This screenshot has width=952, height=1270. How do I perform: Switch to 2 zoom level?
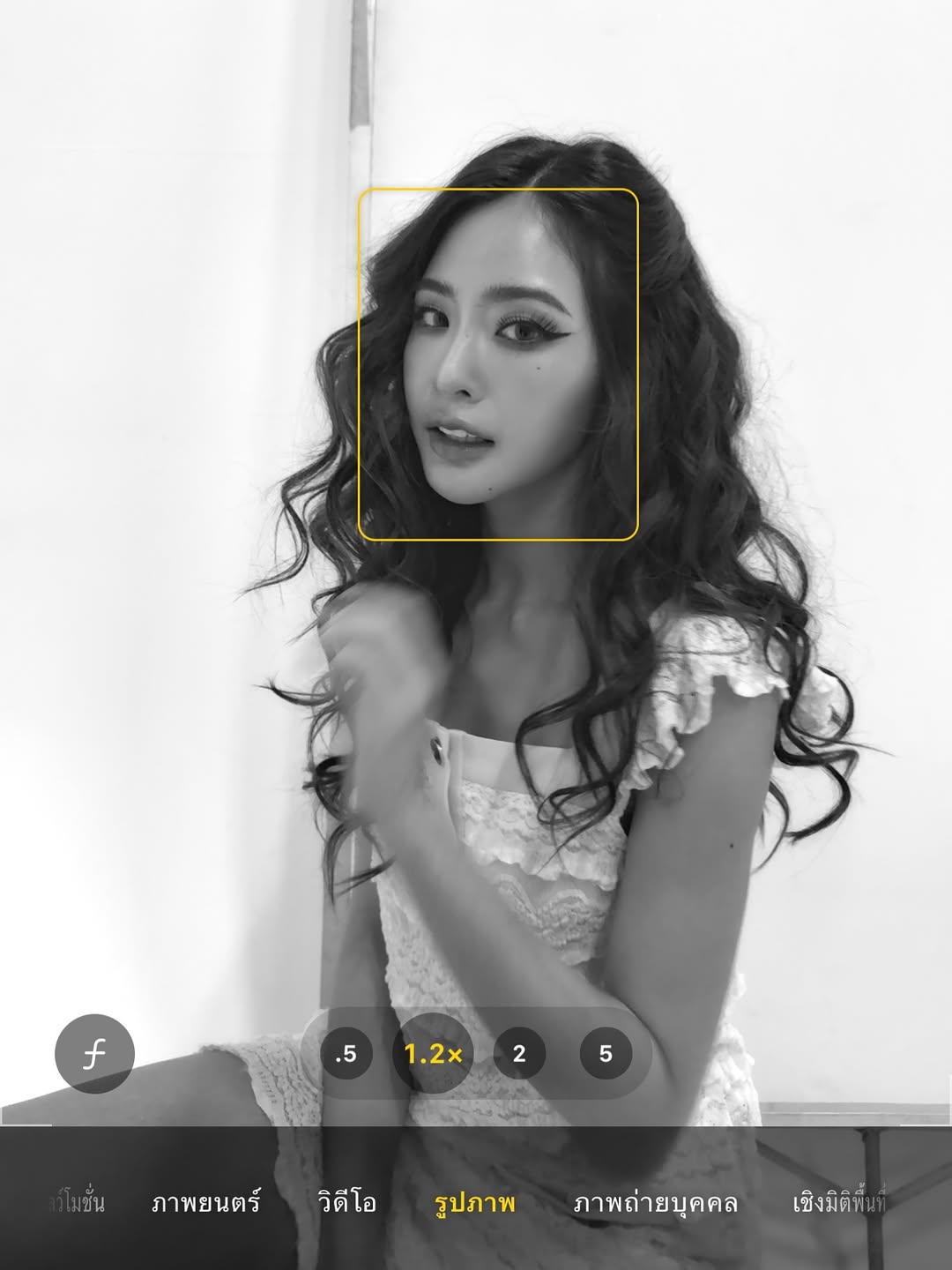(519, 1053)
